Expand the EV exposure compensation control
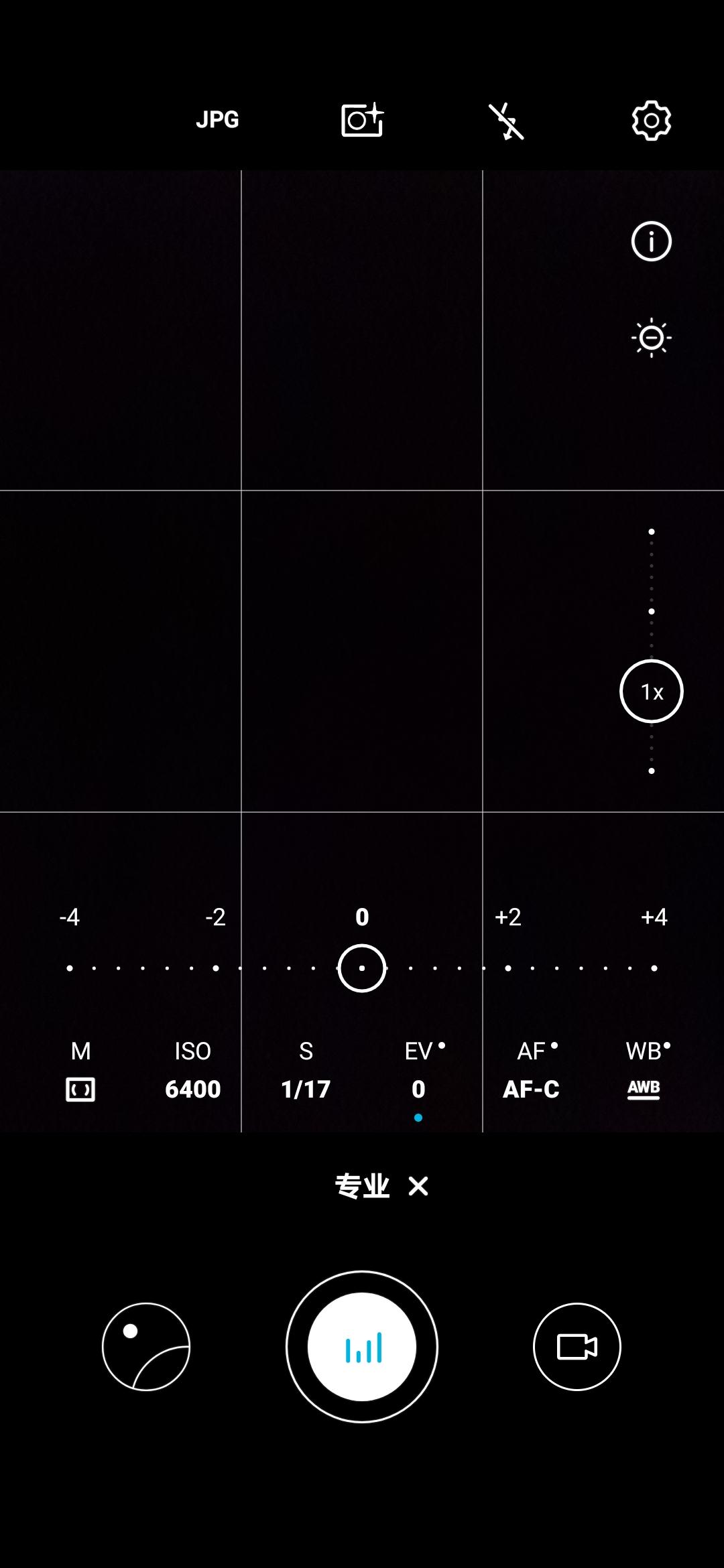This screenshot has height=1568, width=724. (418, 1070)
